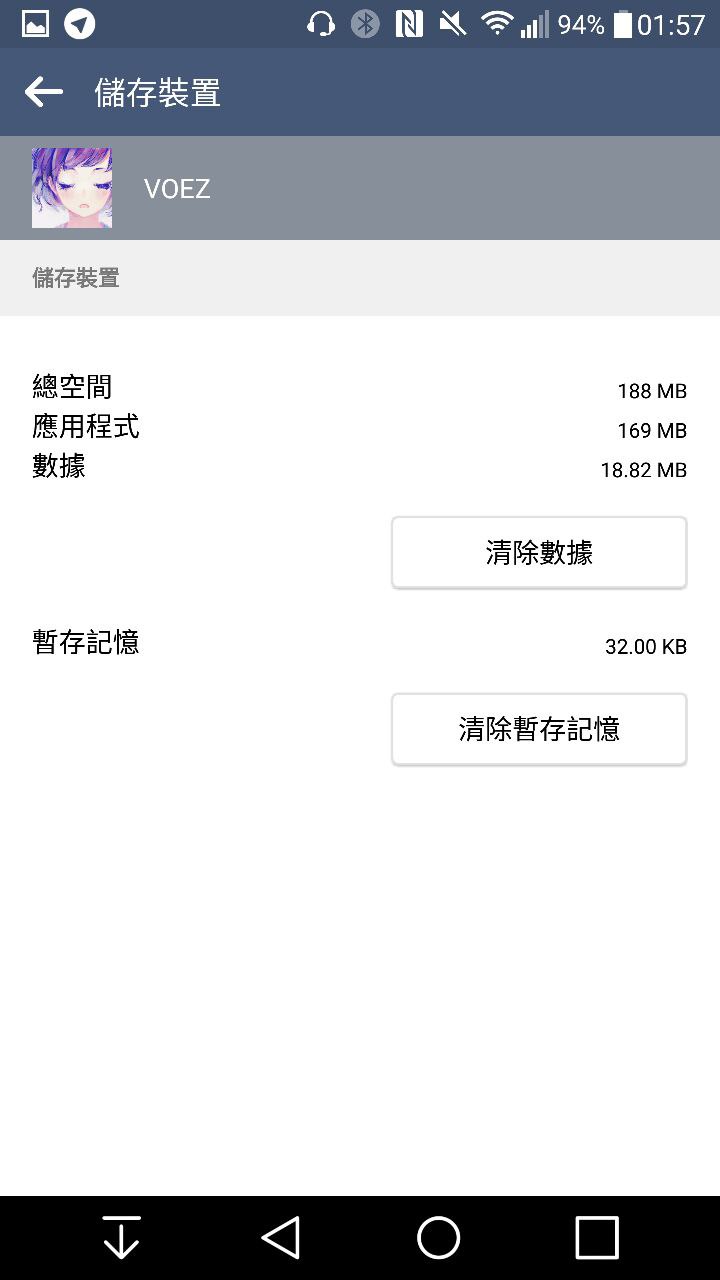Go back from the 儲存裝置 screen

pyautogui.click(x=44, y=92)
